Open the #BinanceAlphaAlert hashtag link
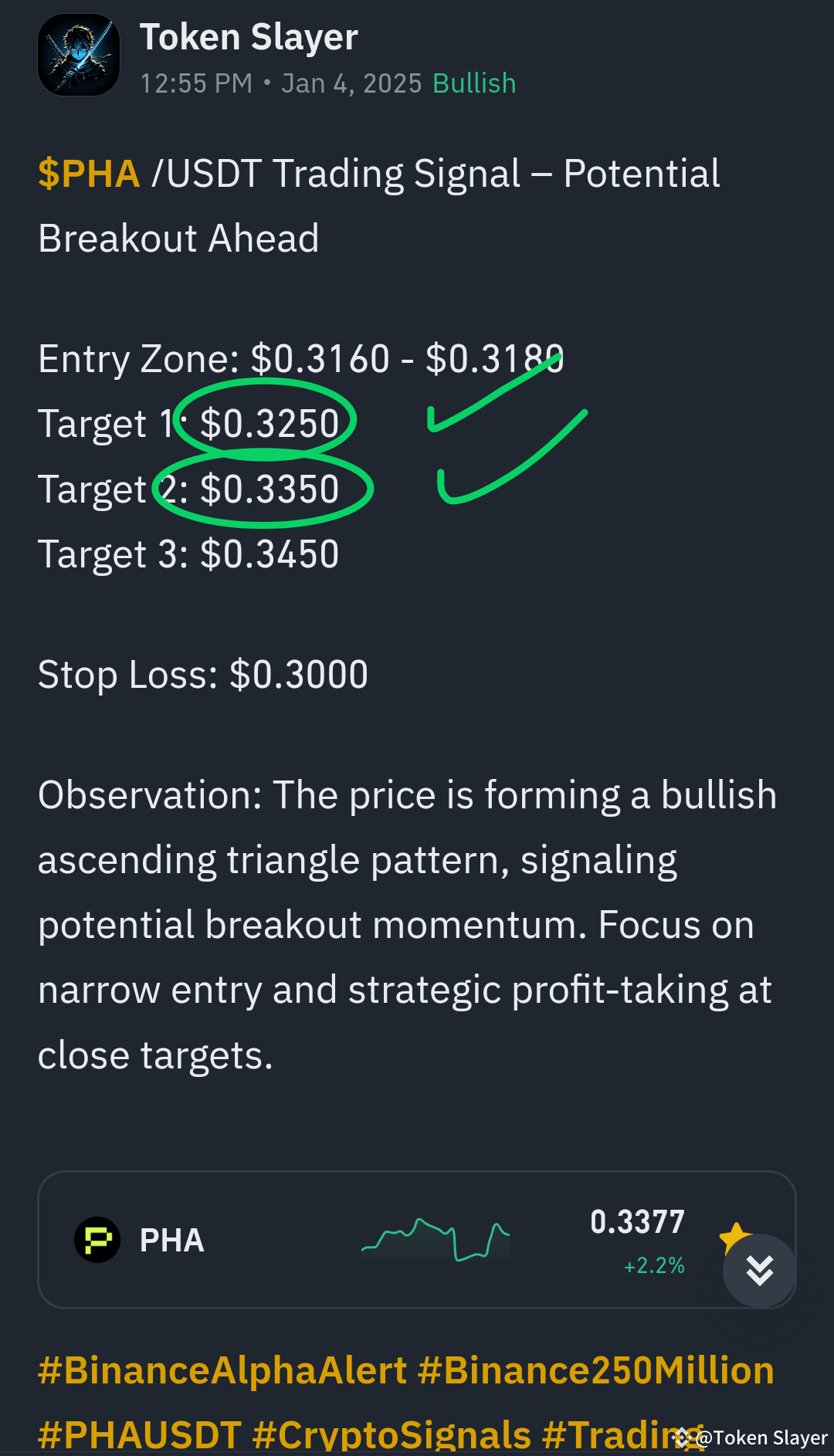Screen dimensions: 834x1456 (x=222, y=1370)
